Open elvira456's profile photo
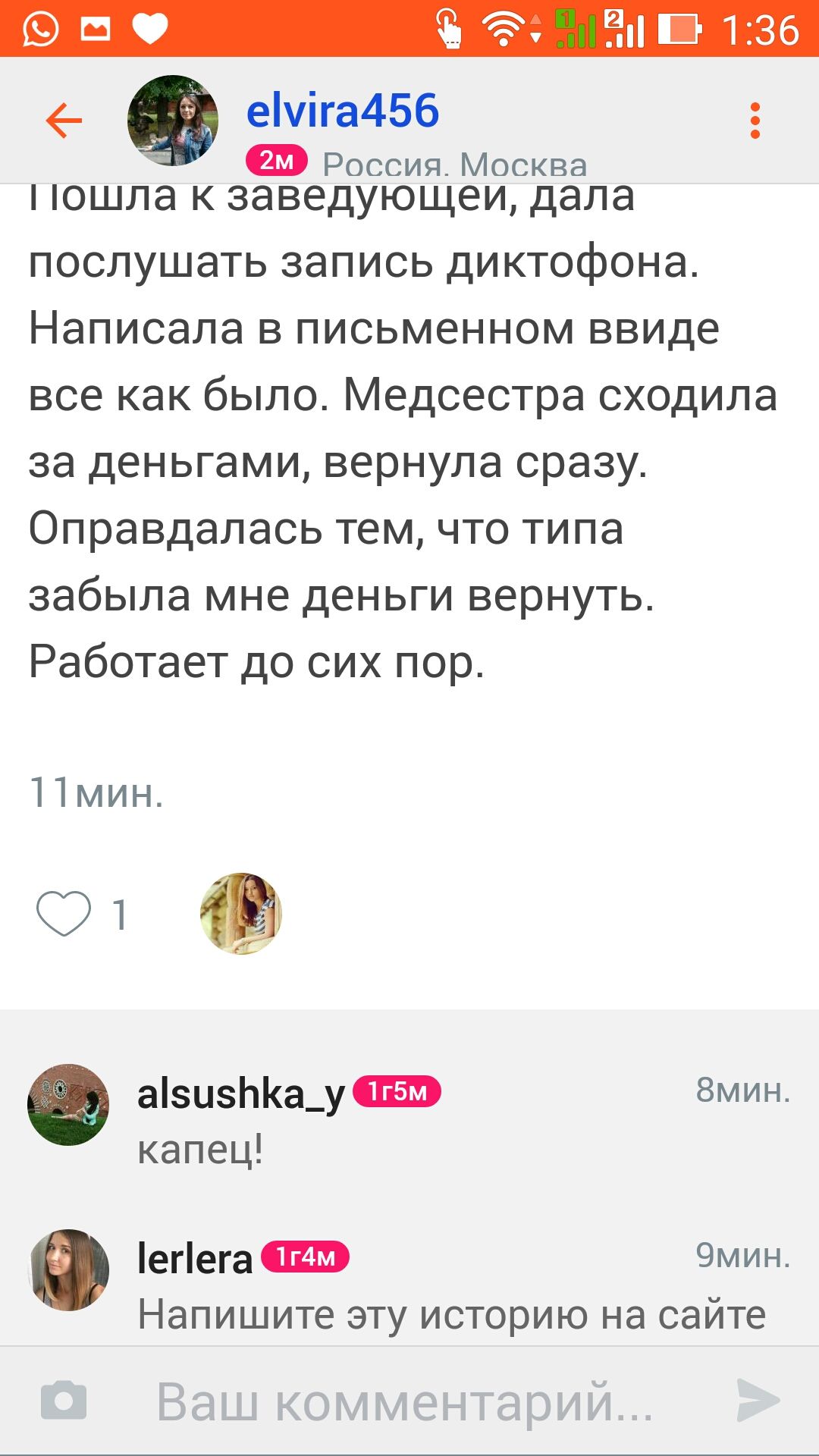This screenshot has height=1456, width=819. tap(173, 121)
